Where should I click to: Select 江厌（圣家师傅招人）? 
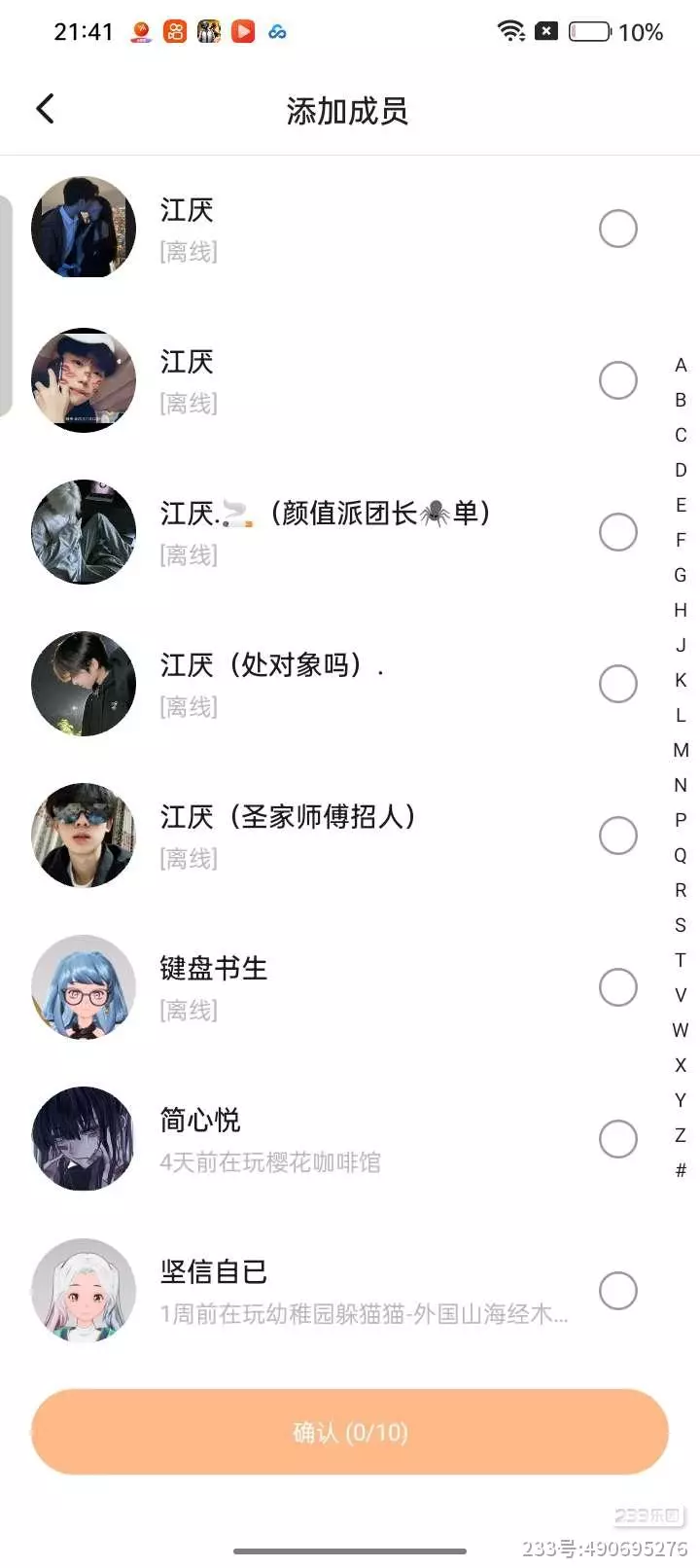pos(617,836)
